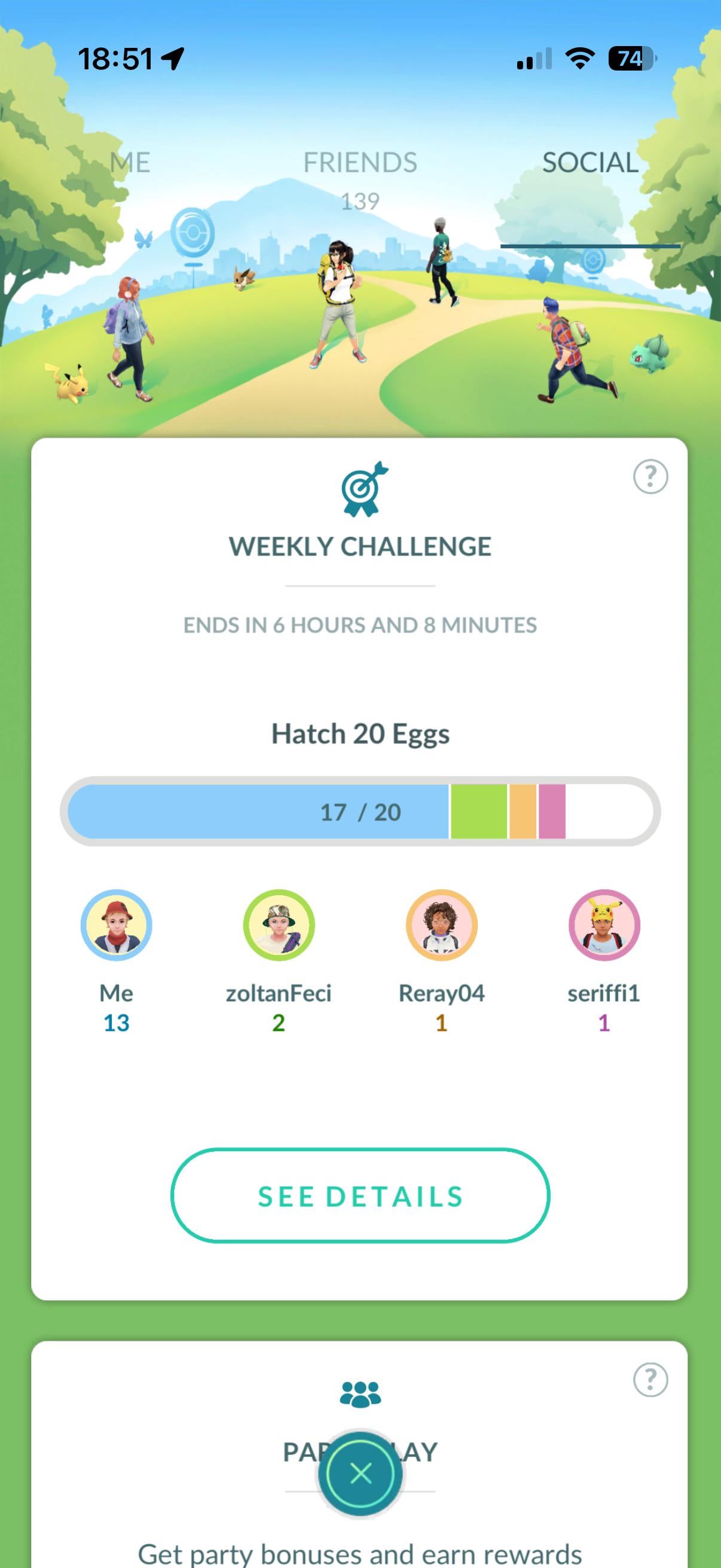Viewport: 721px width, 1568px height.
Task: Open seriffi1's avatar
Action: point(604,925)
